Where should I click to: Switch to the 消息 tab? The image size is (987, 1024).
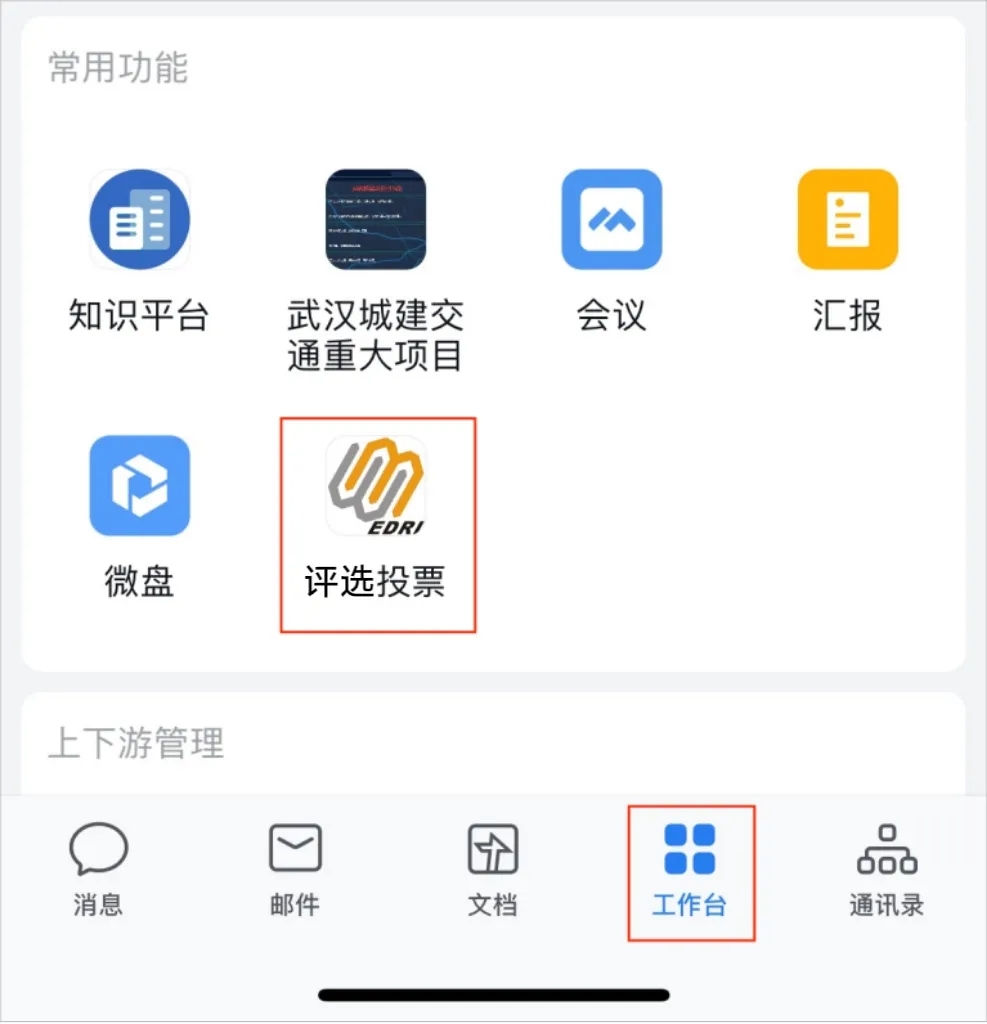click(98, 870)
